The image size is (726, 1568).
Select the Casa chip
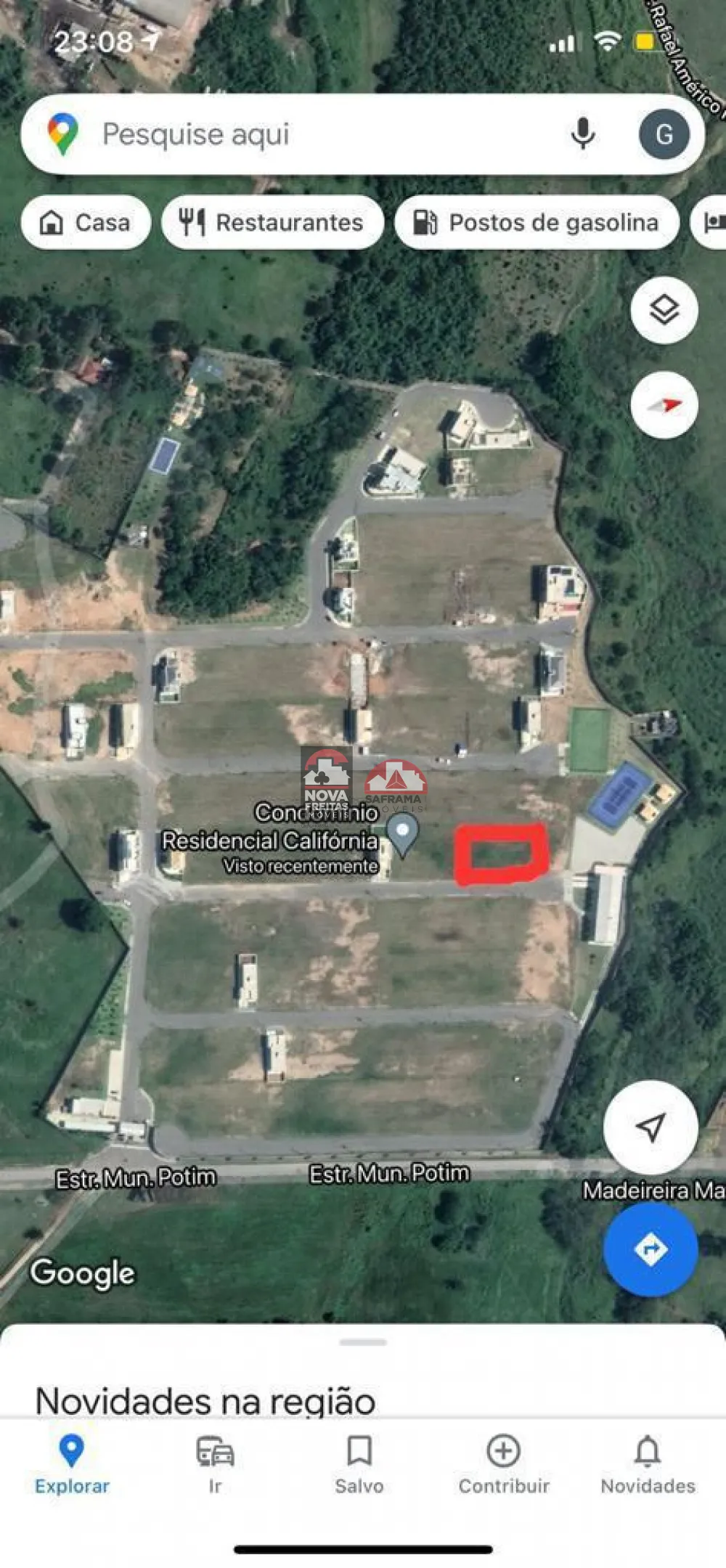(86, 222)
